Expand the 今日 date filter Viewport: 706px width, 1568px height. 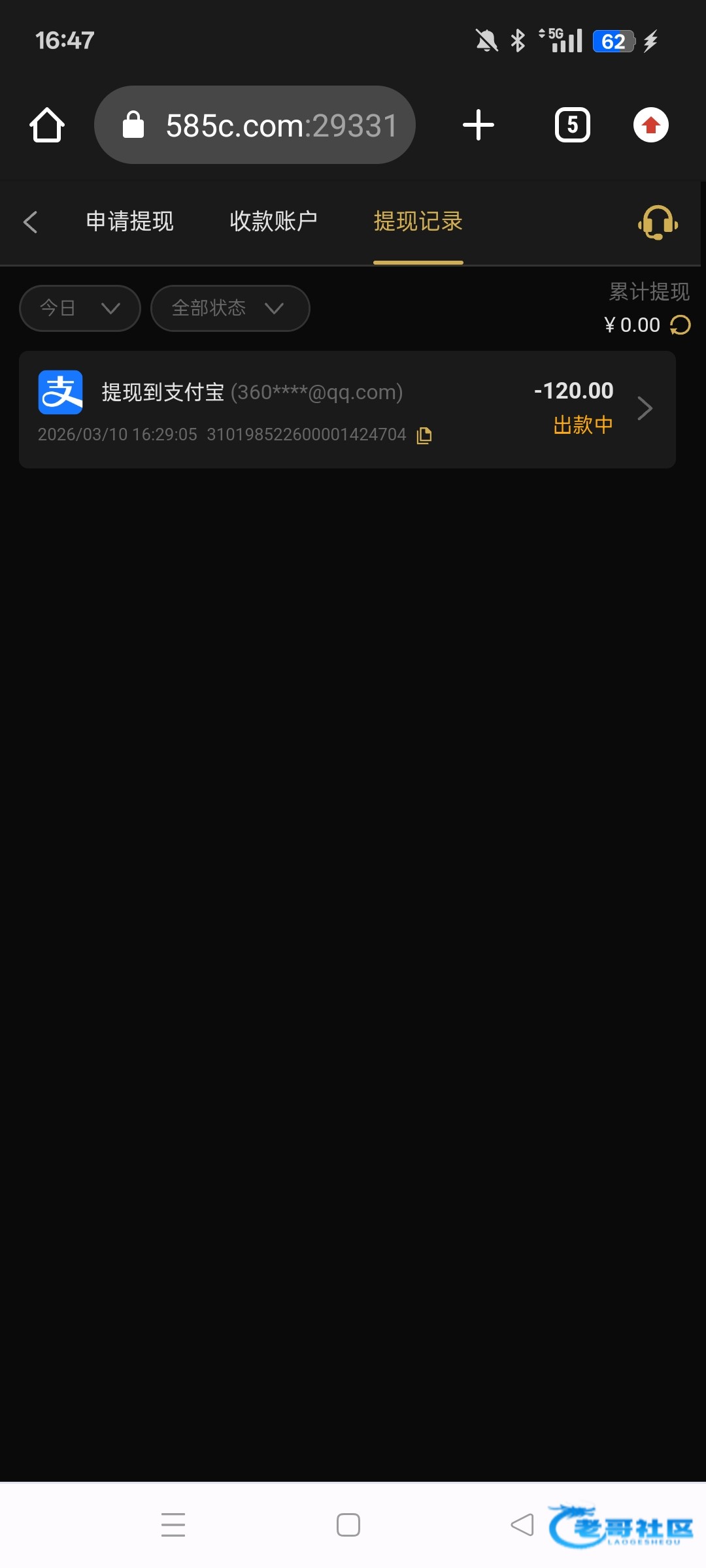pyautogui.click(x=80, y=308)
